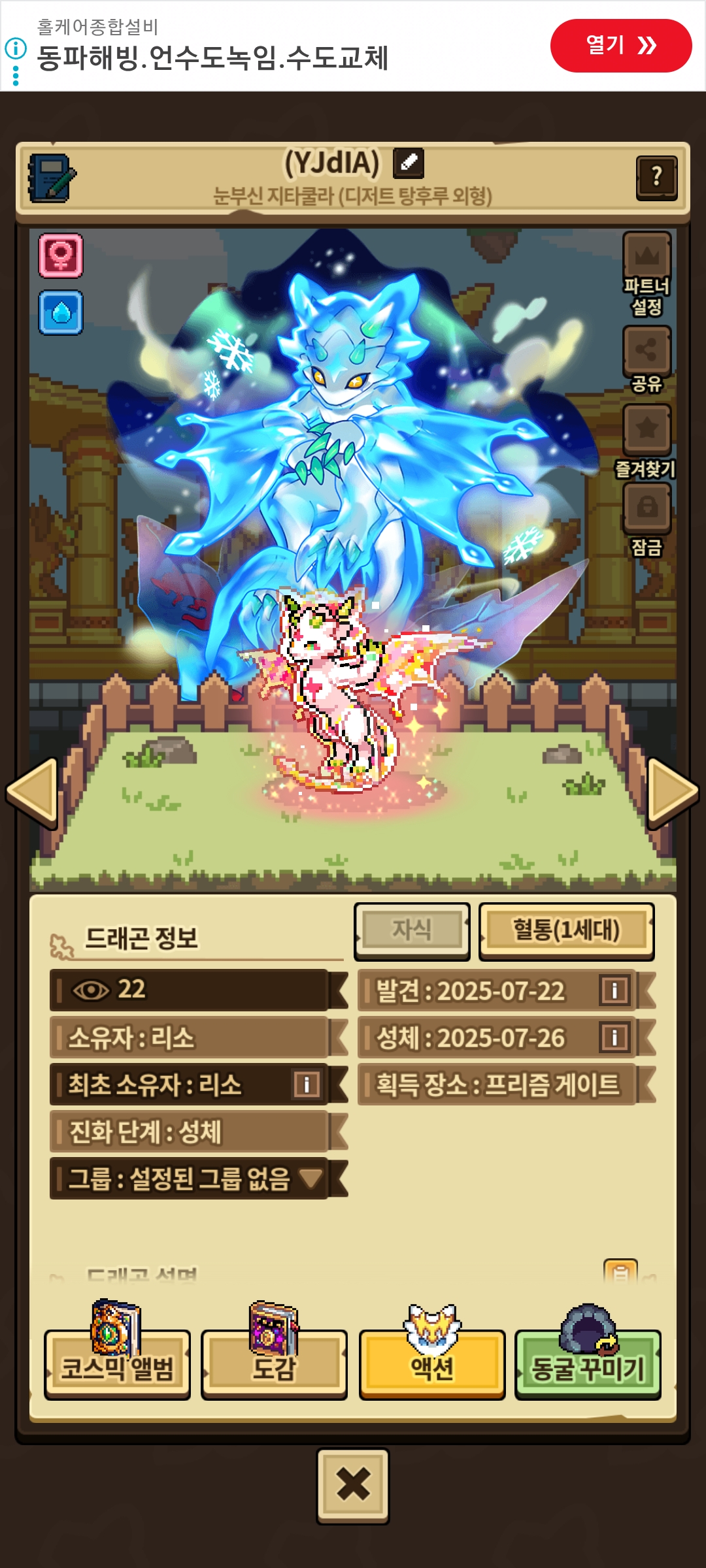This screenshot has height=1568, width=706.
Task: Share this dragon via 공유
Action: [647, 359]
